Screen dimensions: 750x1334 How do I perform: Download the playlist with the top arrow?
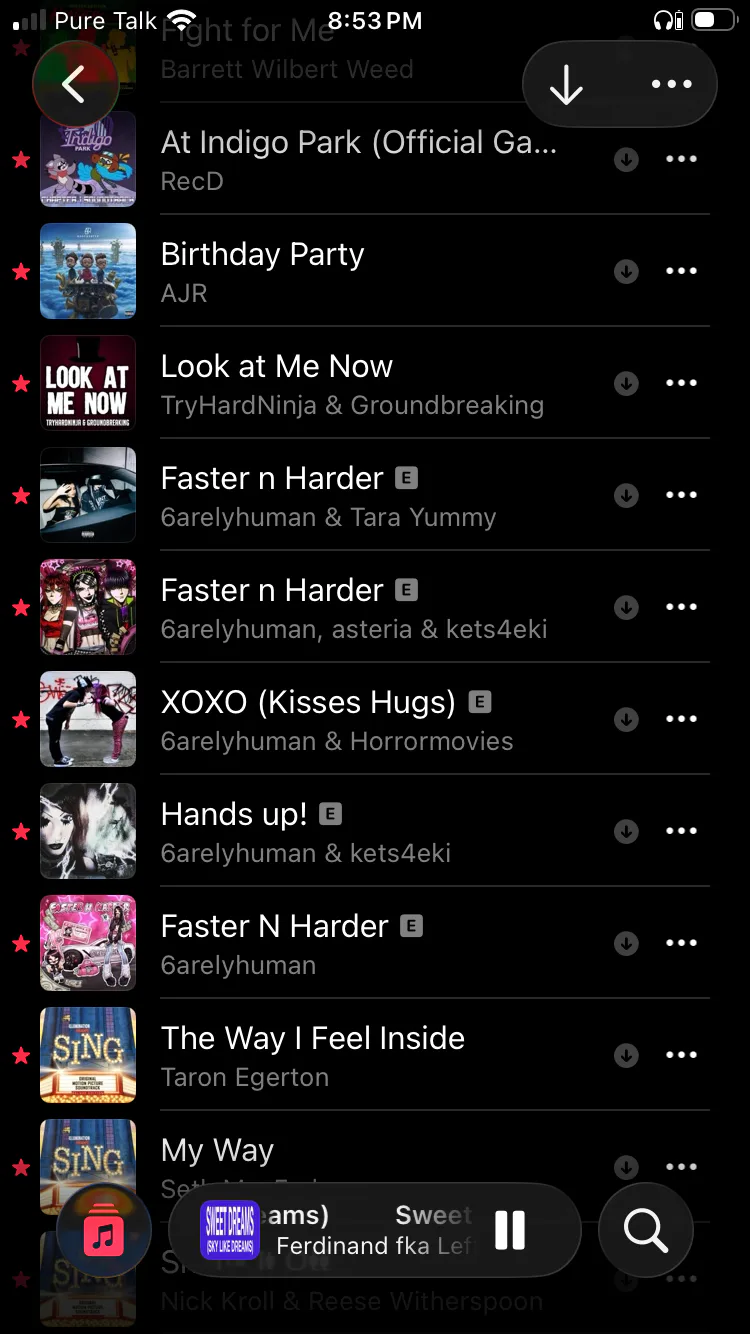(x=566, y=85)
